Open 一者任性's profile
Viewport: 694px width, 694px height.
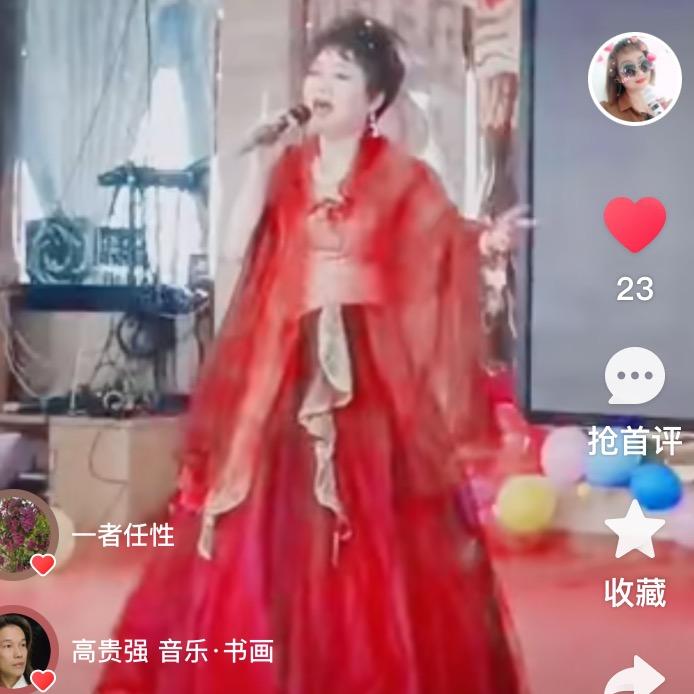click(x=24, y=533)
